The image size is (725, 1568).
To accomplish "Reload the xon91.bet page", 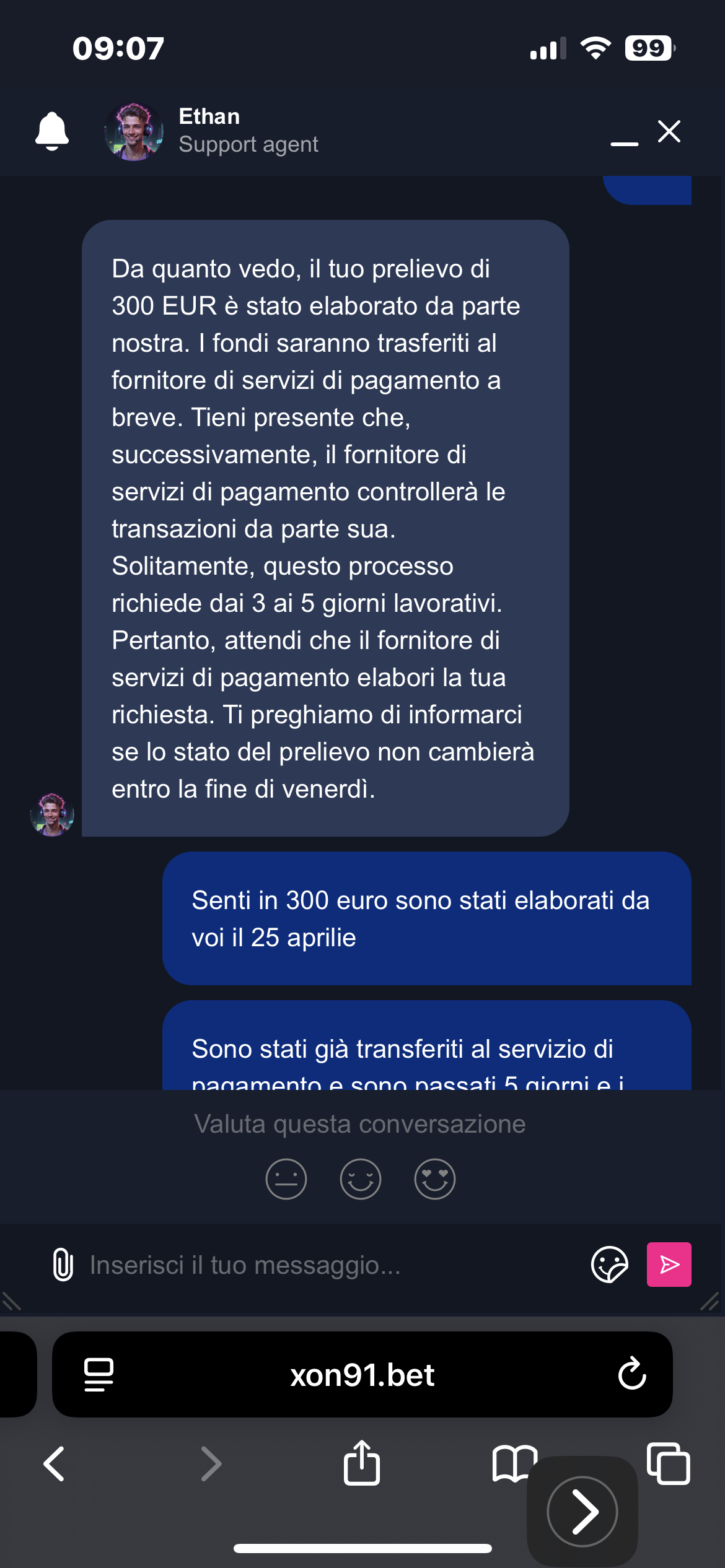I will [632, 1375].
